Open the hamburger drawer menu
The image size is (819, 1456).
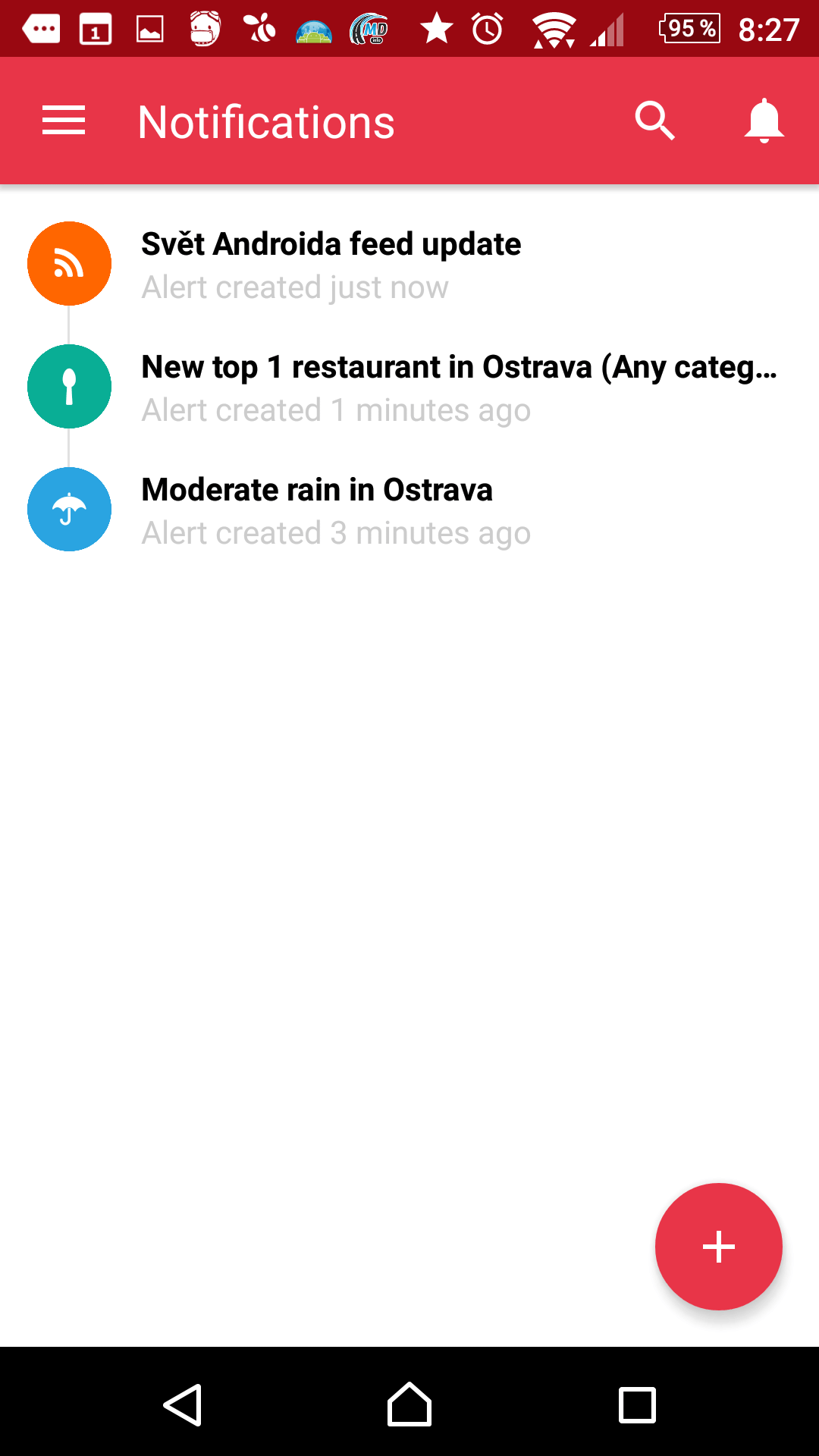tap(64, 121)
